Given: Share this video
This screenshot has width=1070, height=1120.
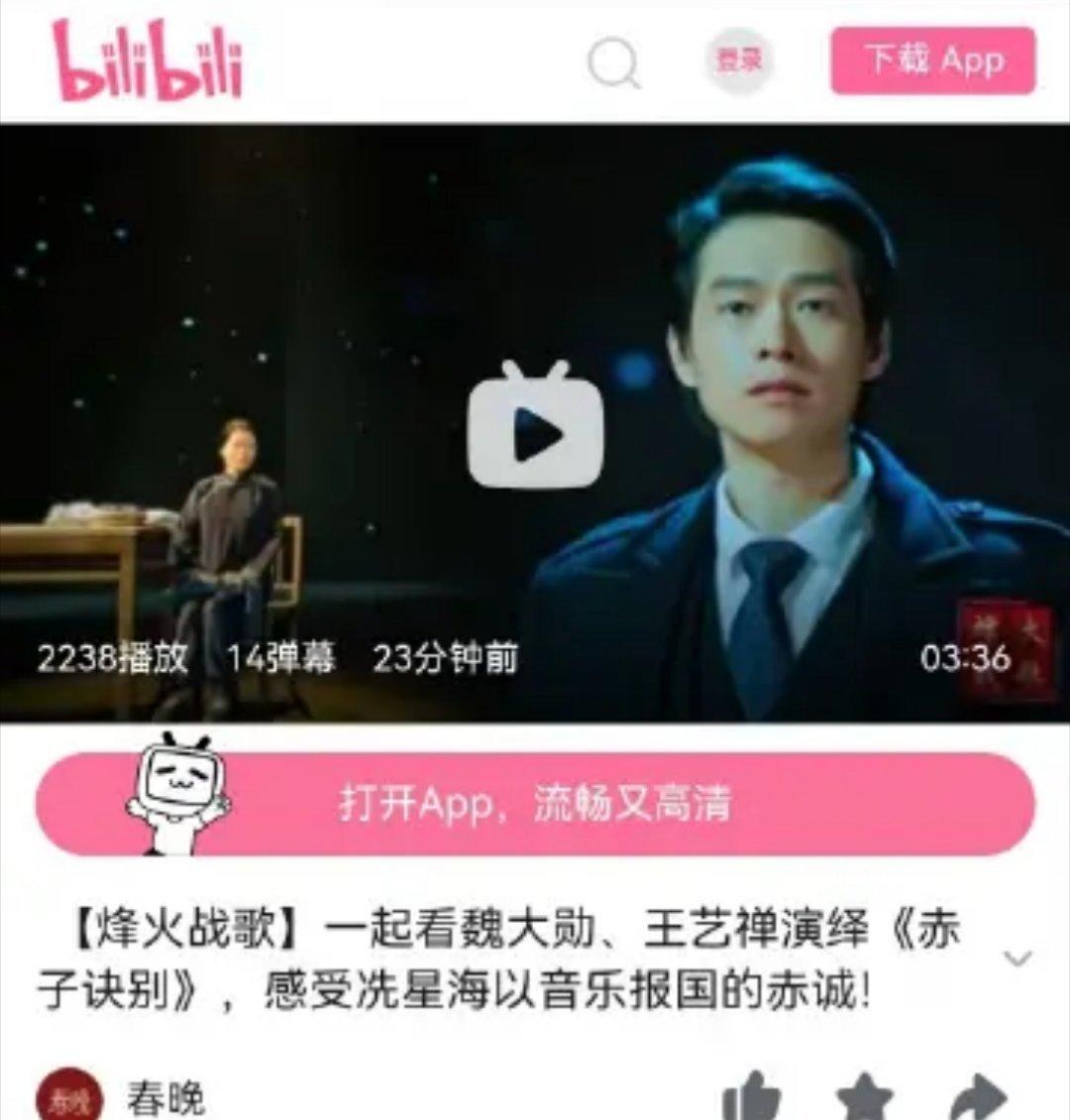Looking at the screenshot, I should click(x=976, y=1100).
